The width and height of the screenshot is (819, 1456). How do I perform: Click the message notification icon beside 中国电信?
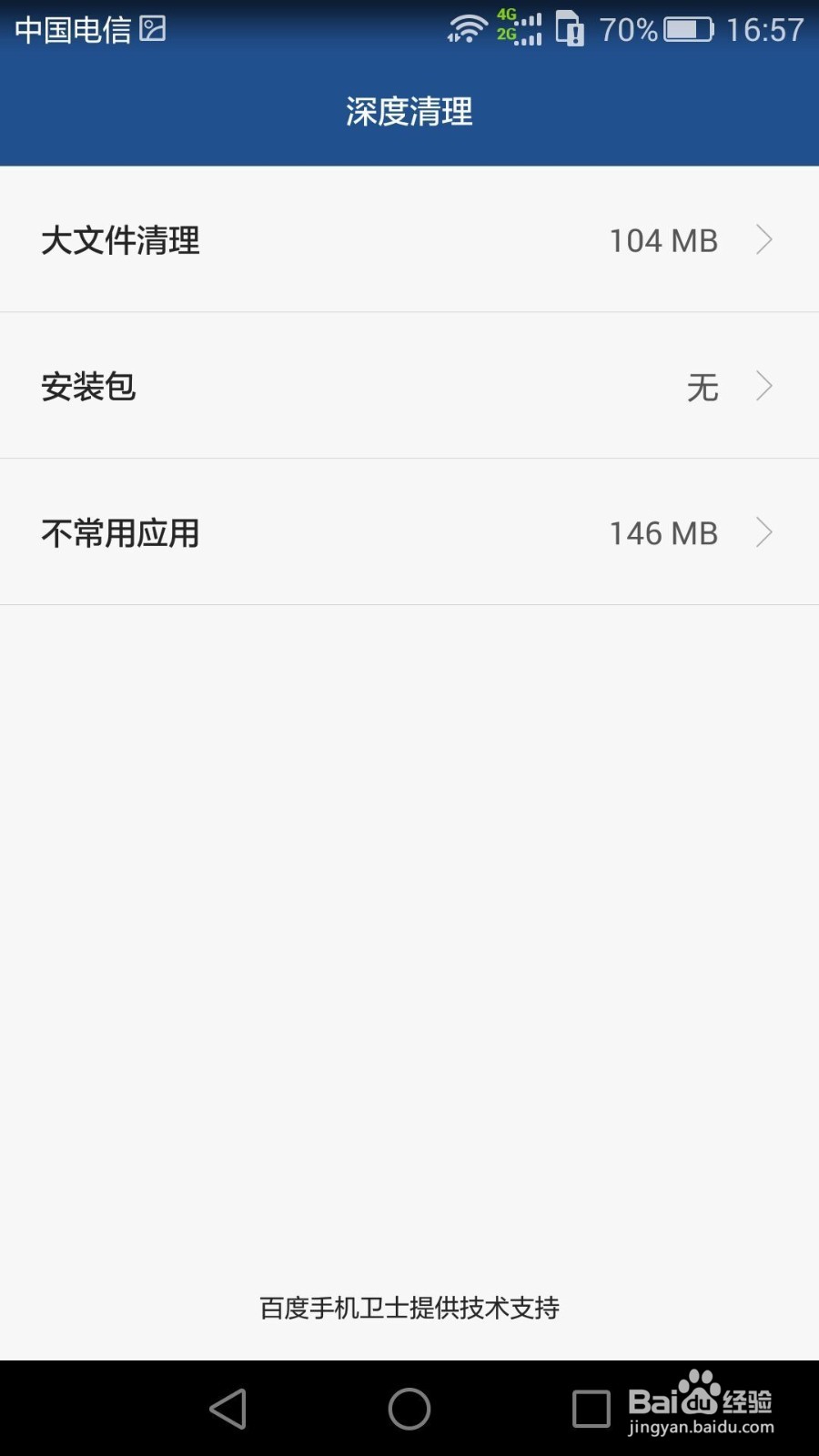pyautogui.click(x=153, y=27)
